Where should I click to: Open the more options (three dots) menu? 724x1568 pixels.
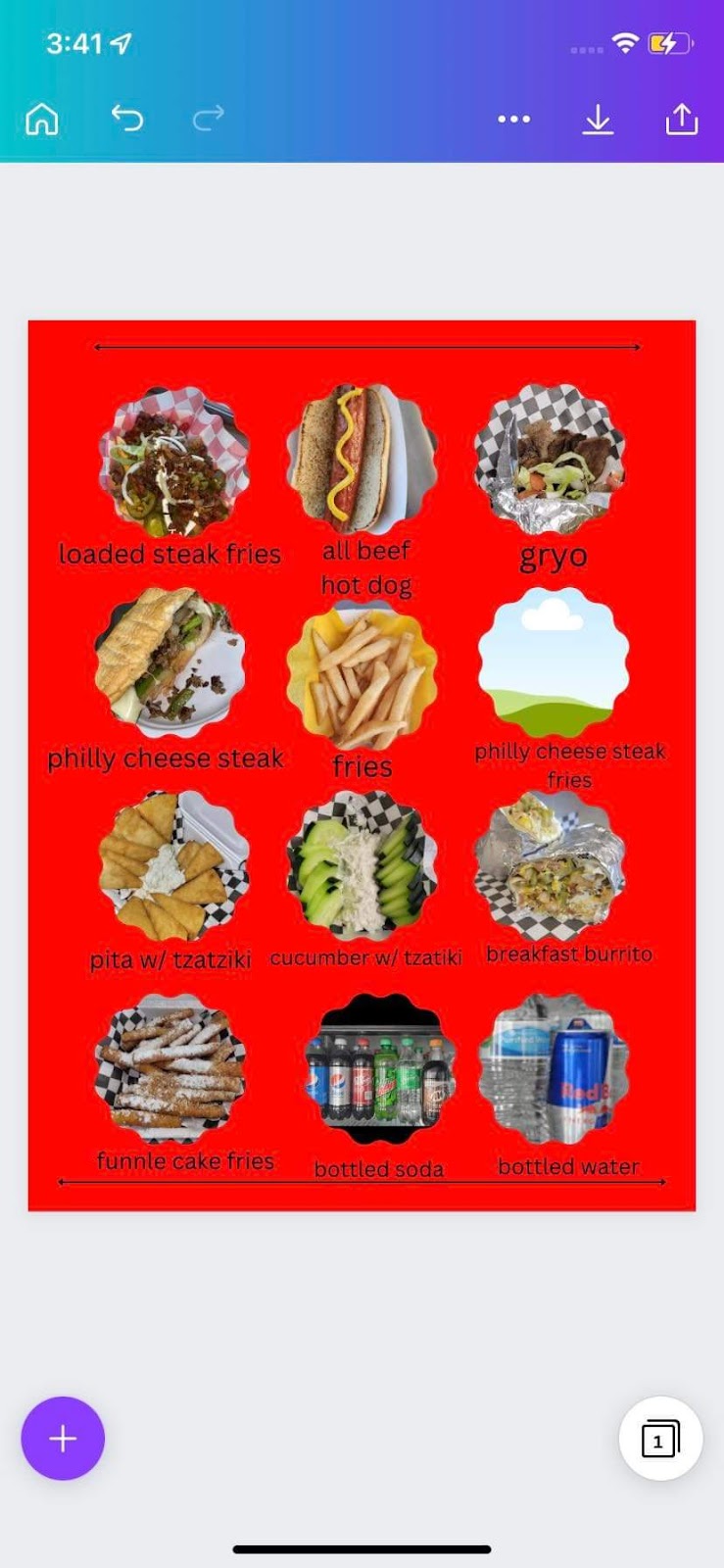tap(514, 119)
